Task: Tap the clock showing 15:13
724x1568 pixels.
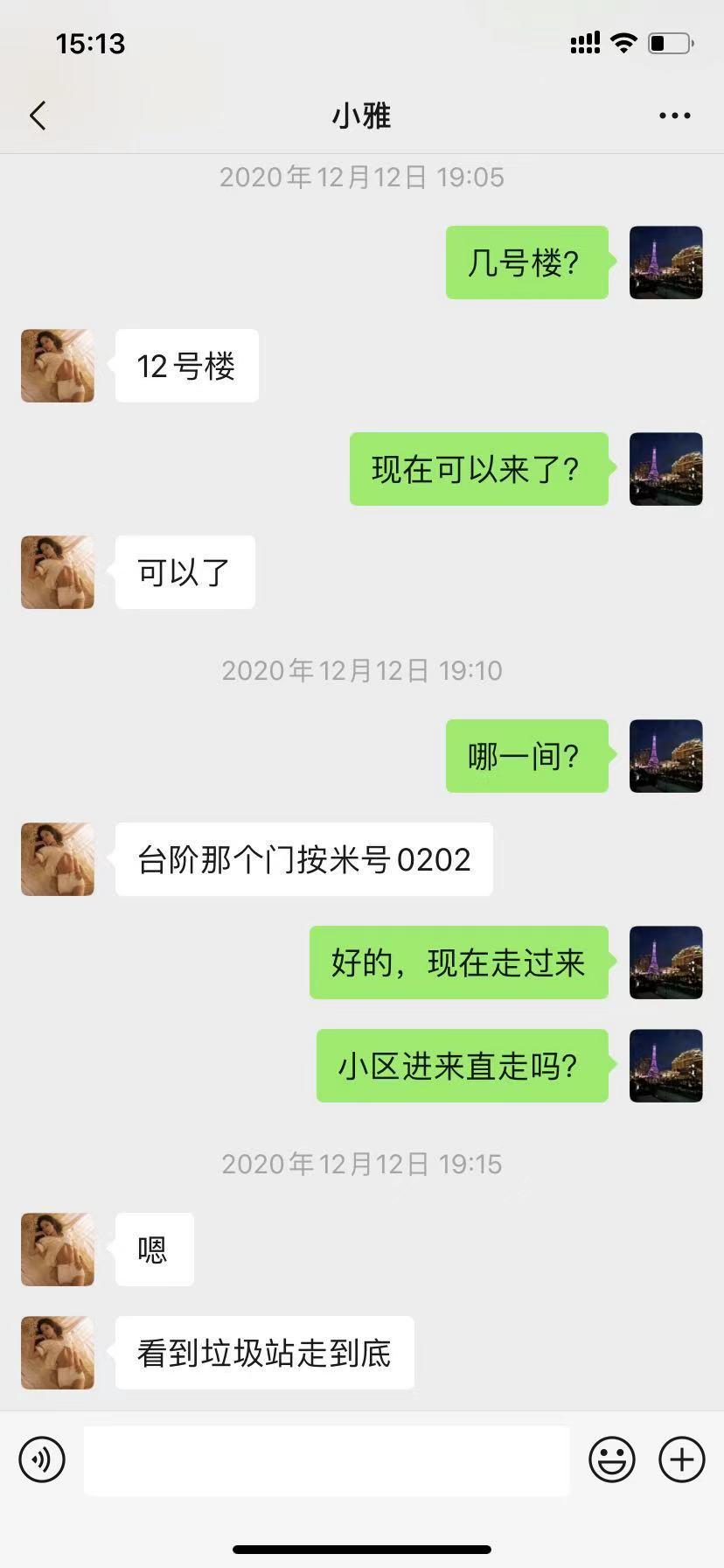Action: (91, 42)
